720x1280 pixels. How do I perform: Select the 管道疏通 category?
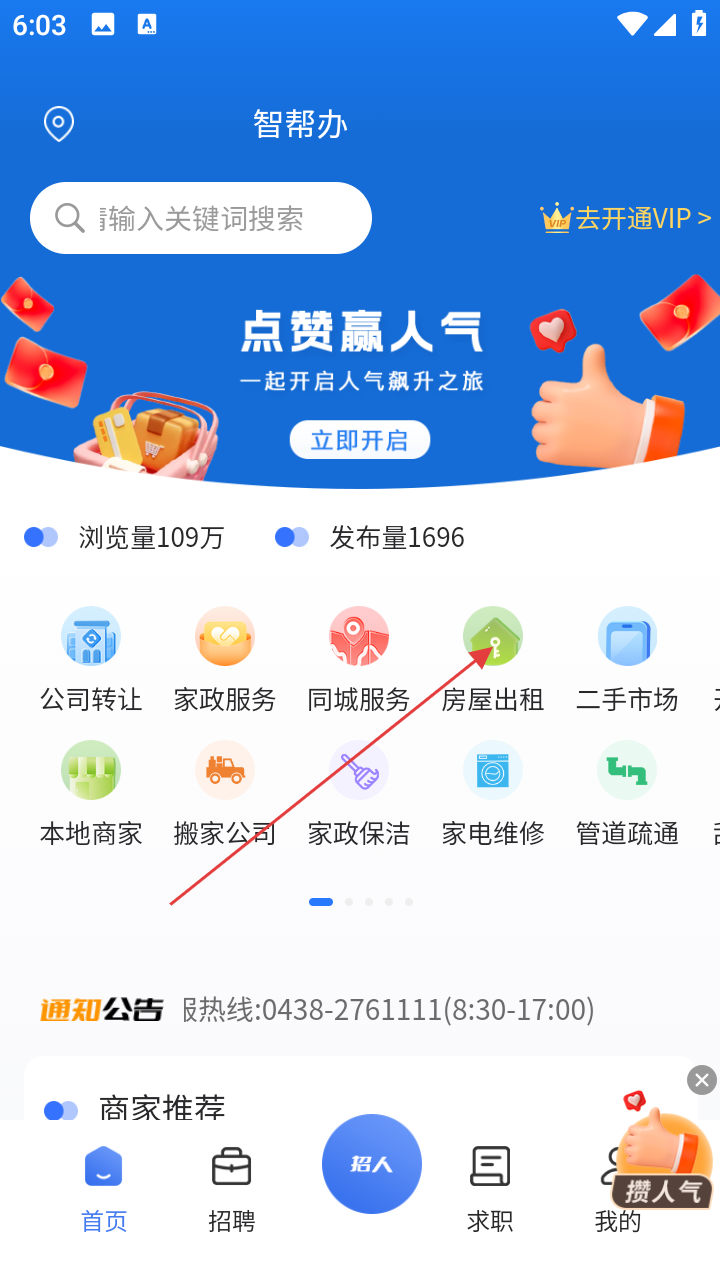pyautogui.click(x=627, y=793)
